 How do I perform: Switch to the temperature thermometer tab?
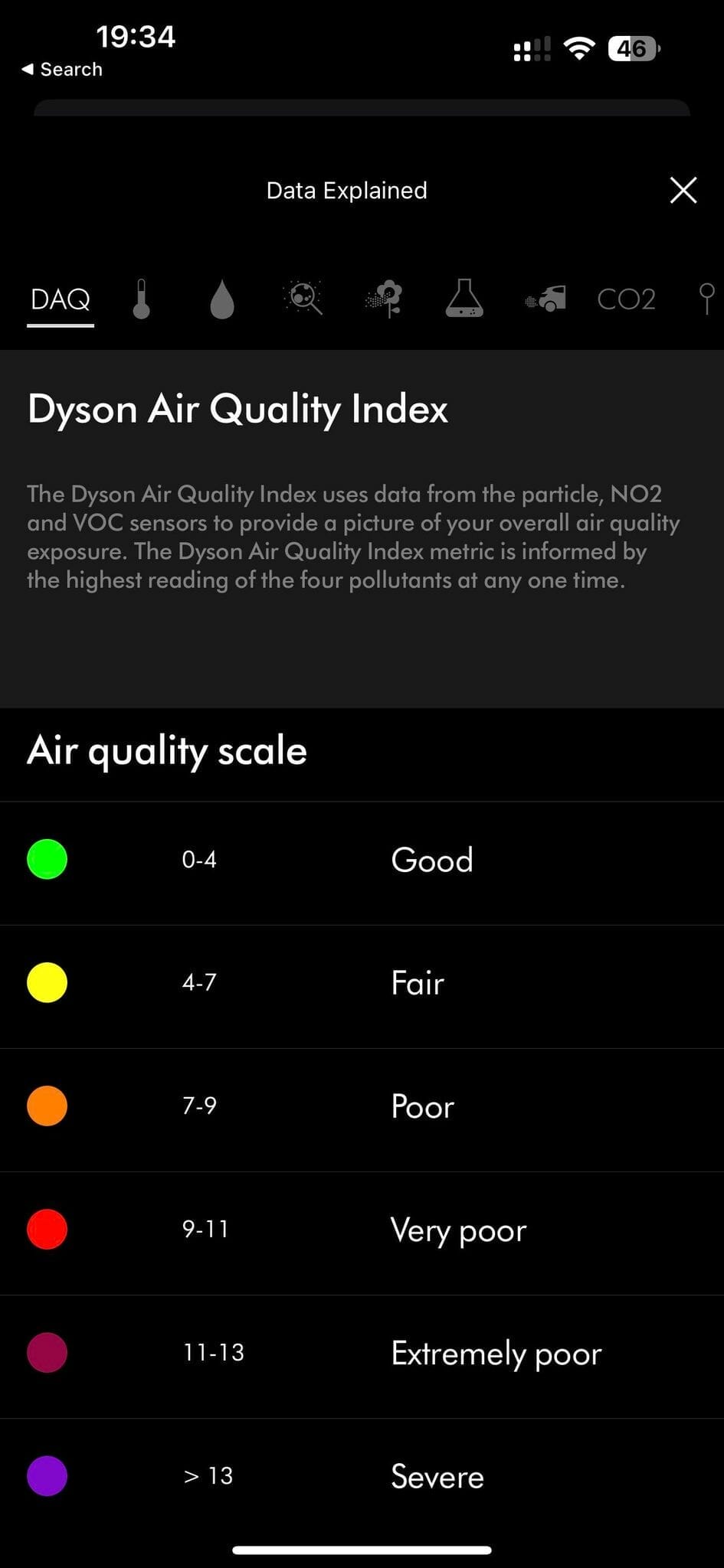tap(141, 299)
